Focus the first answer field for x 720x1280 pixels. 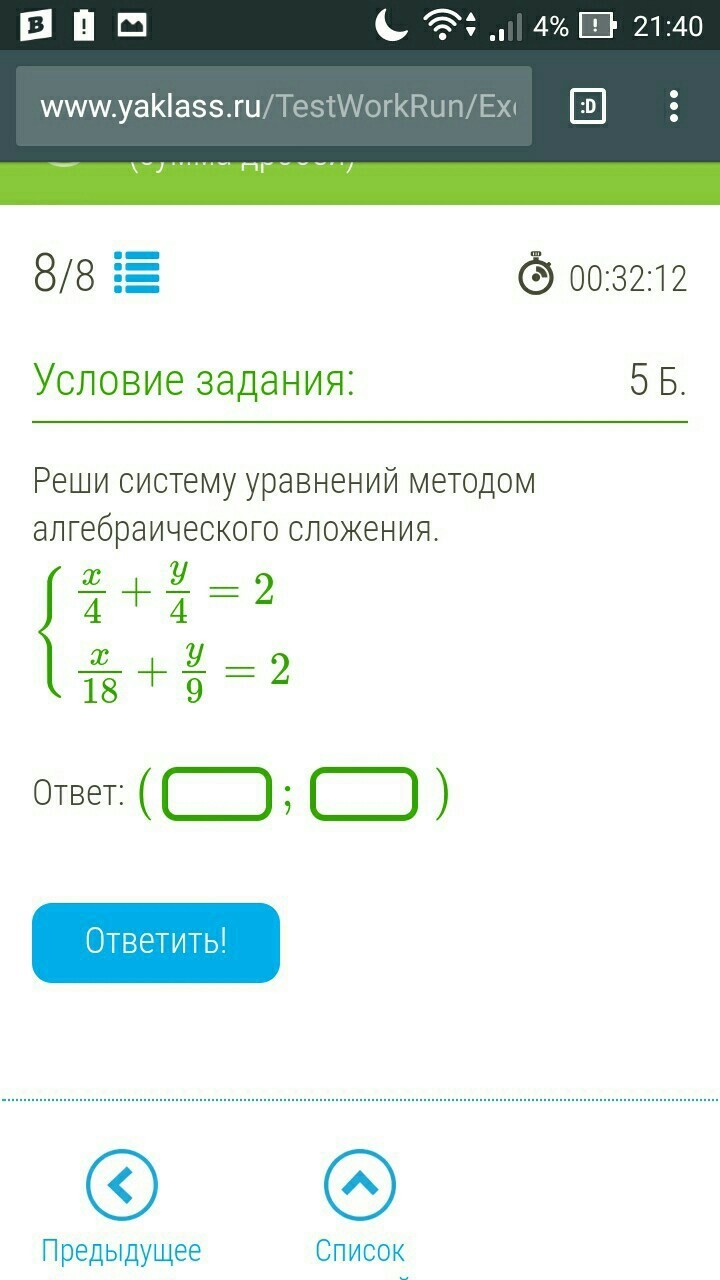click(217, 794)
